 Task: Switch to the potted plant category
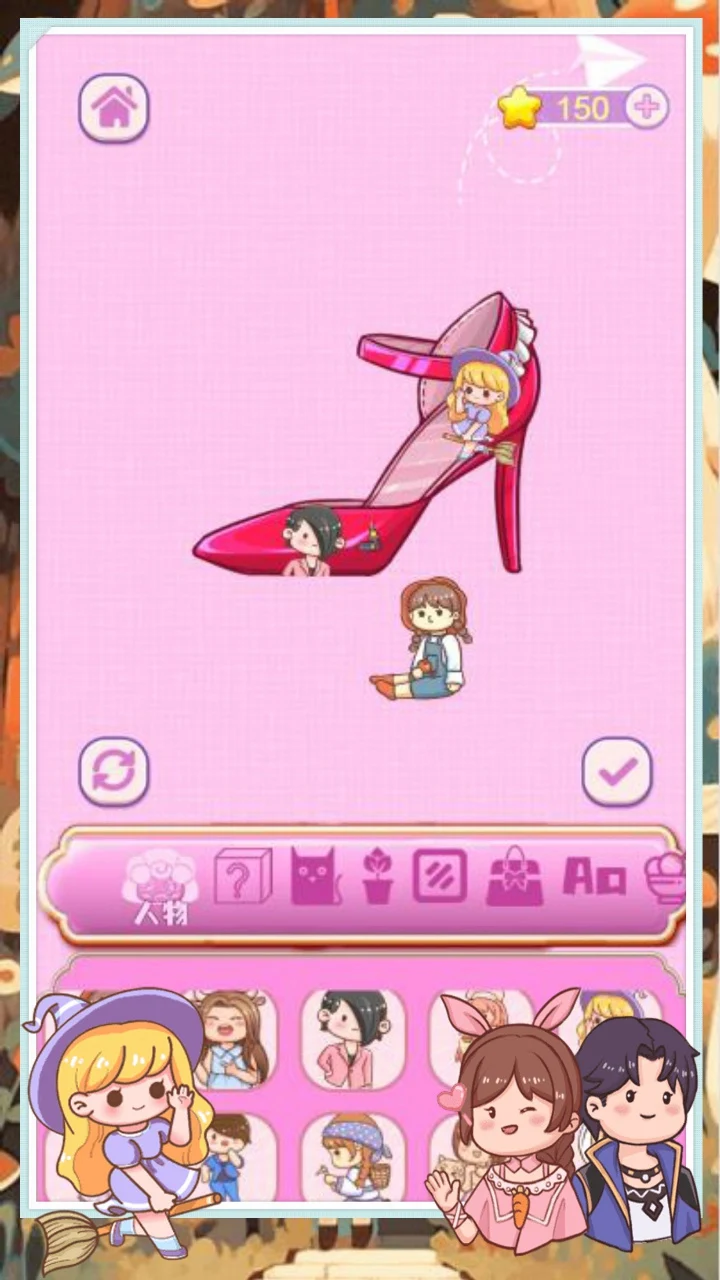coord(378,877)
